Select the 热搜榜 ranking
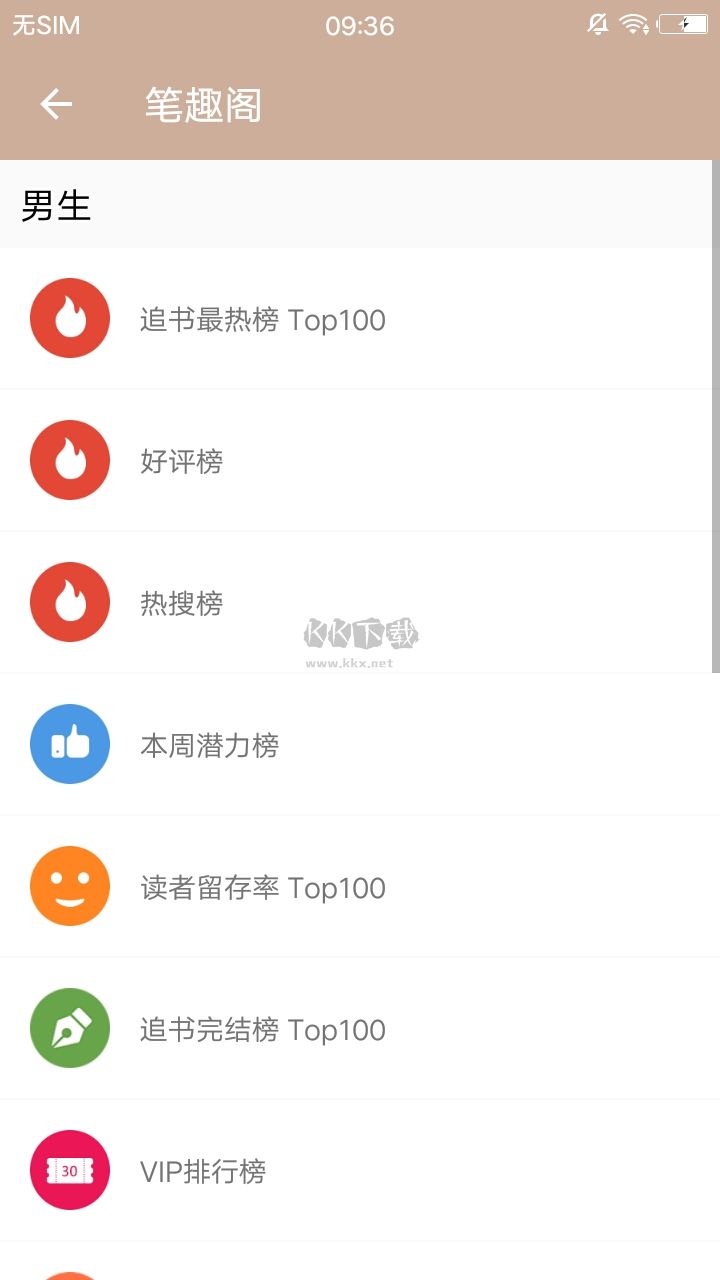This screenshot has height=1280, width=720. tap(360, 603)
